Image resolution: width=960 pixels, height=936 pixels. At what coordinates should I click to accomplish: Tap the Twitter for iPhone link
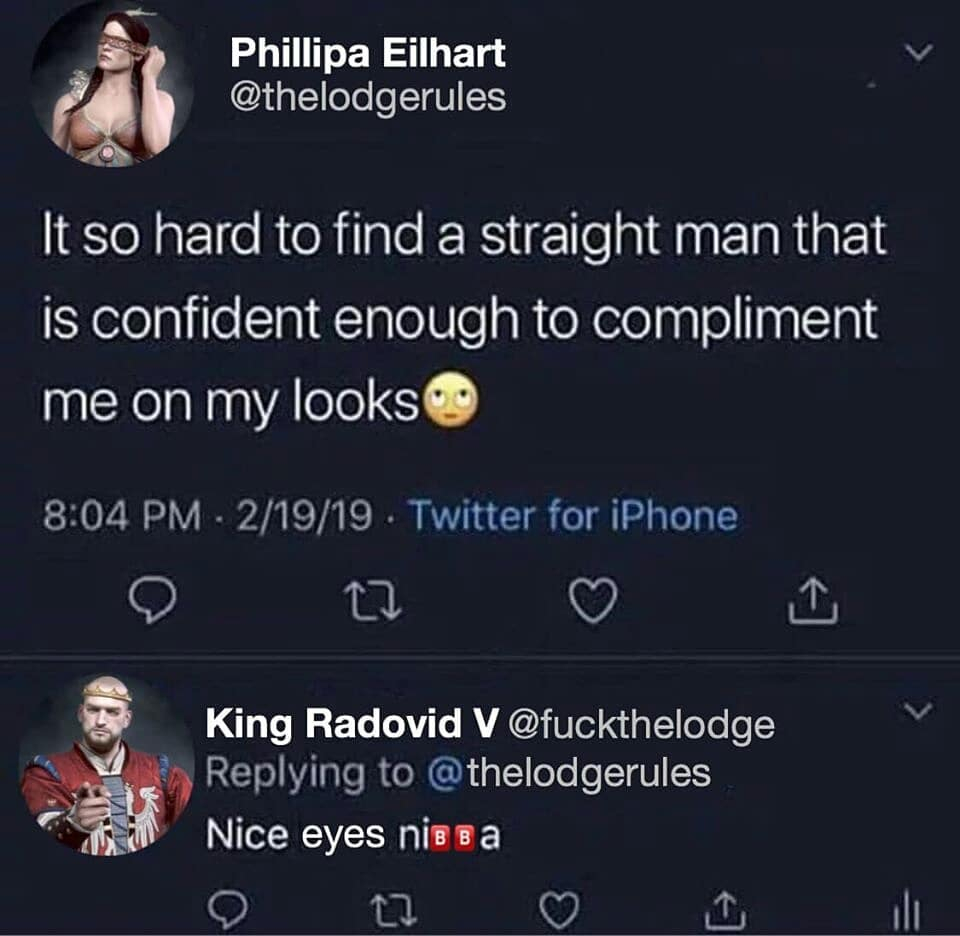click(x=573, y=517)
